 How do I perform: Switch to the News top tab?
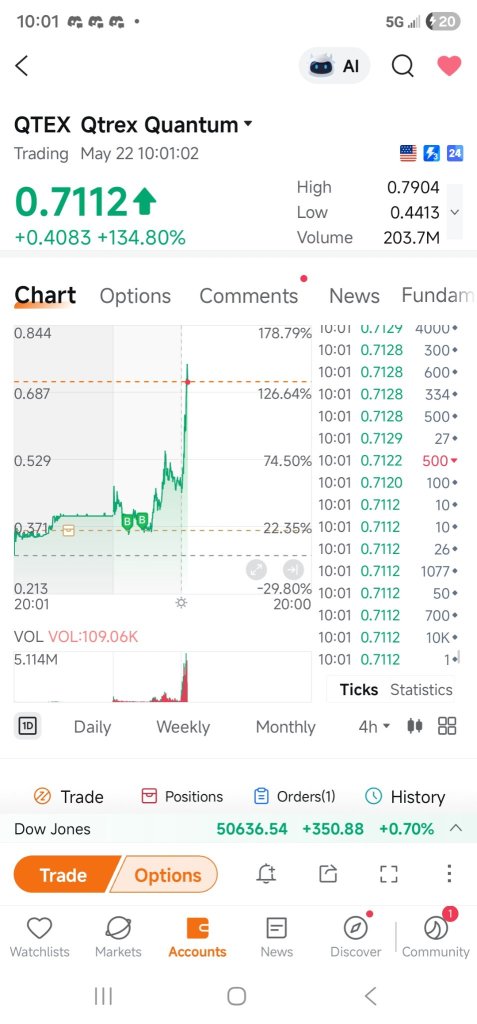(354, 296)
